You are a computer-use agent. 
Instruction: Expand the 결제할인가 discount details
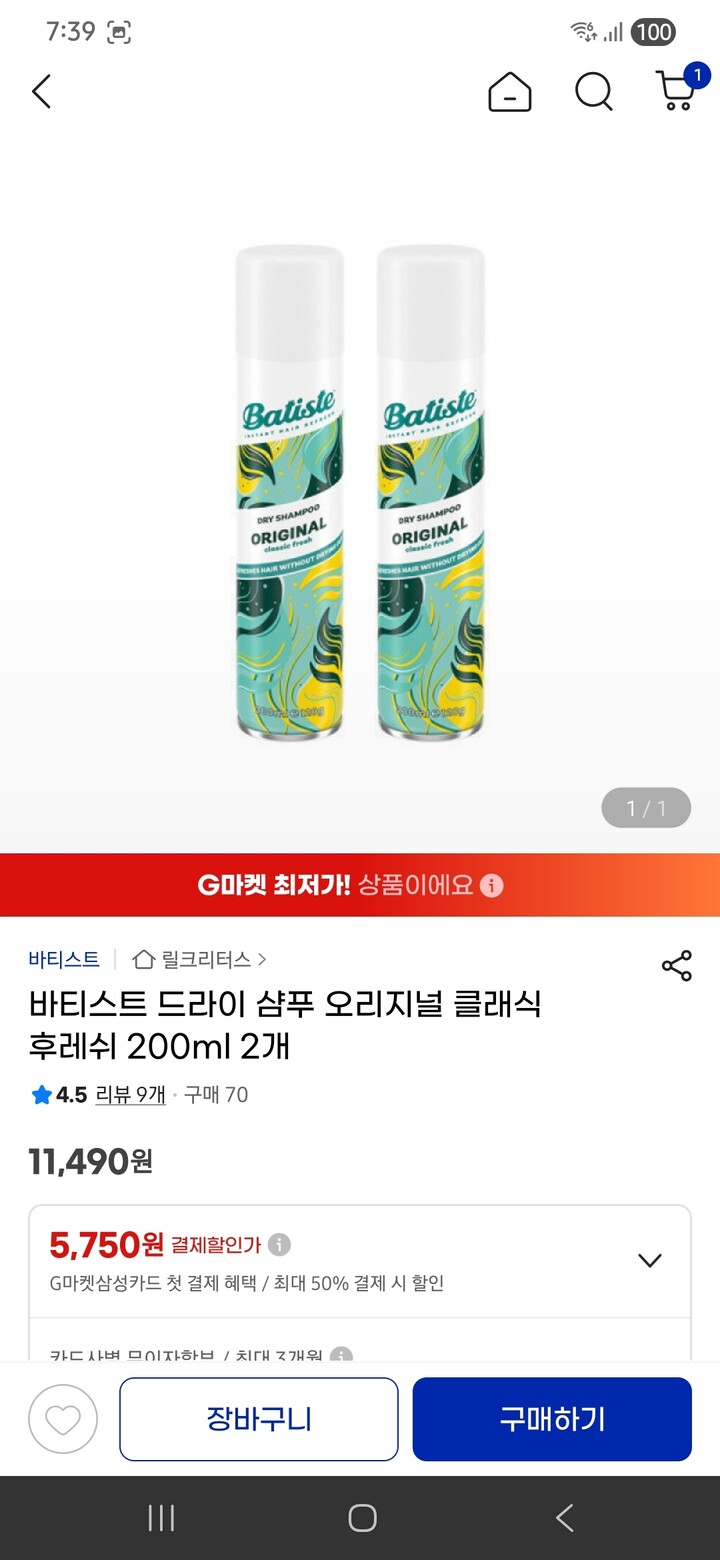649,1260
